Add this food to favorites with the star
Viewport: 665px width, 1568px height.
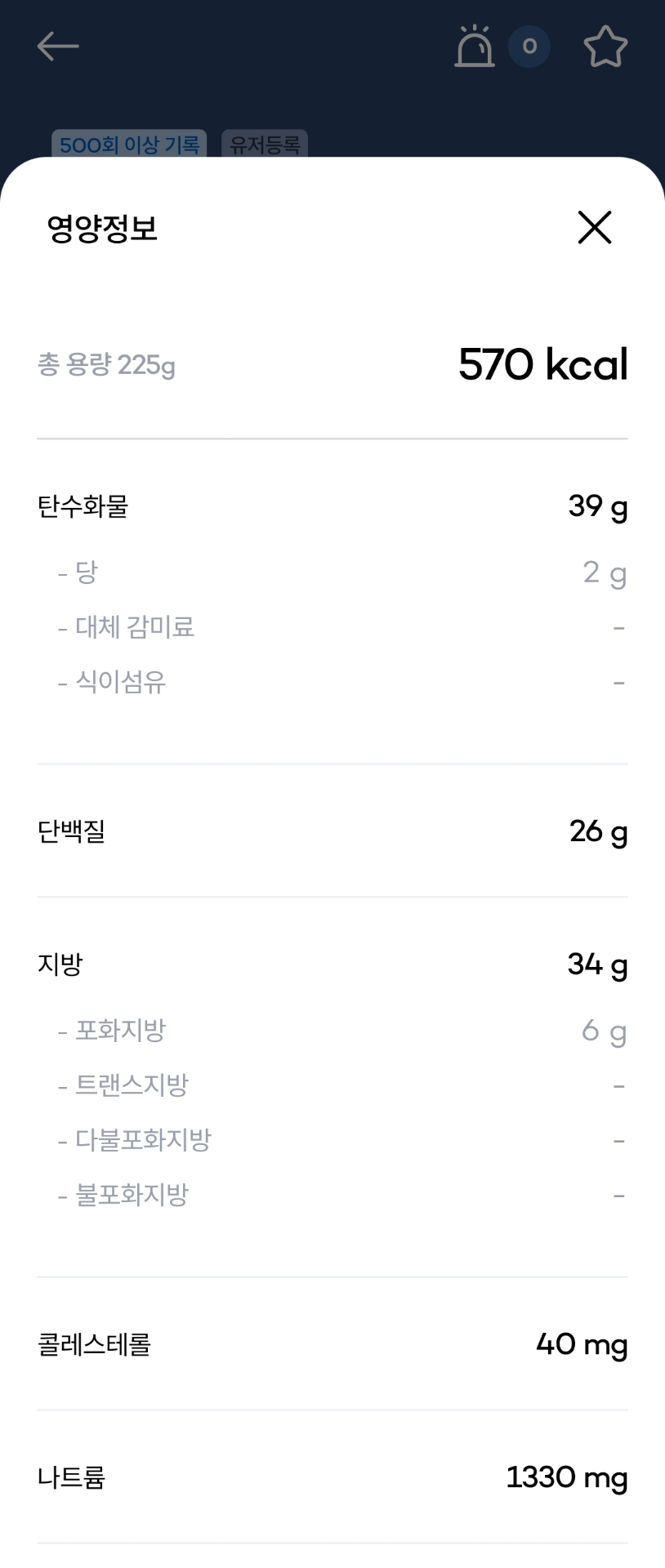pyautogui.click(x=605, y=47)
